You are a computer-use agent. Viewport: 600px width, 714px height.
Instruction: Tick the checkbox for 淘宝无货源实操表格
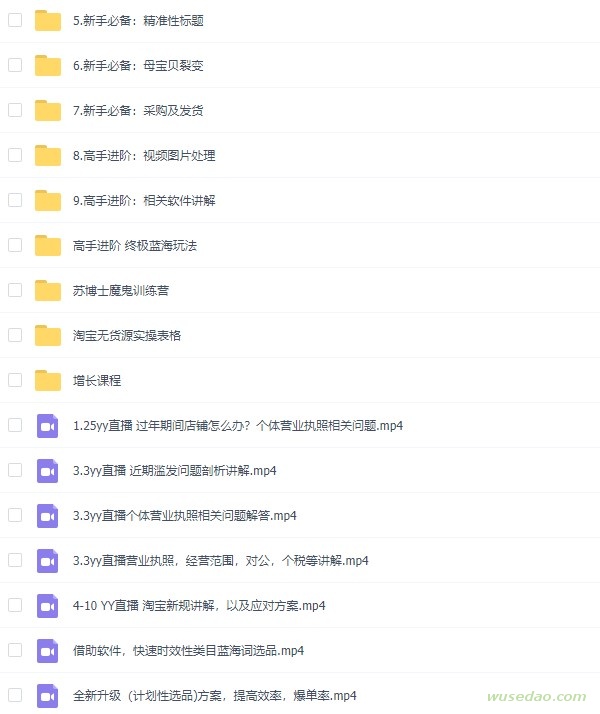[15, 334]
